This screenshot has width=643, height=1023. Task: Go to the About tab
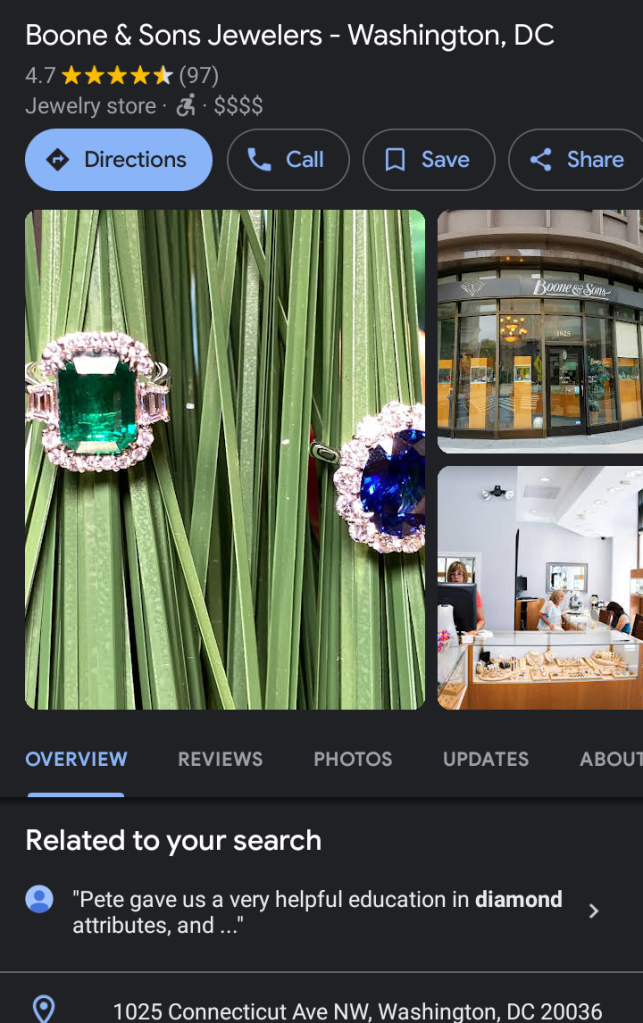pos(610,759)
